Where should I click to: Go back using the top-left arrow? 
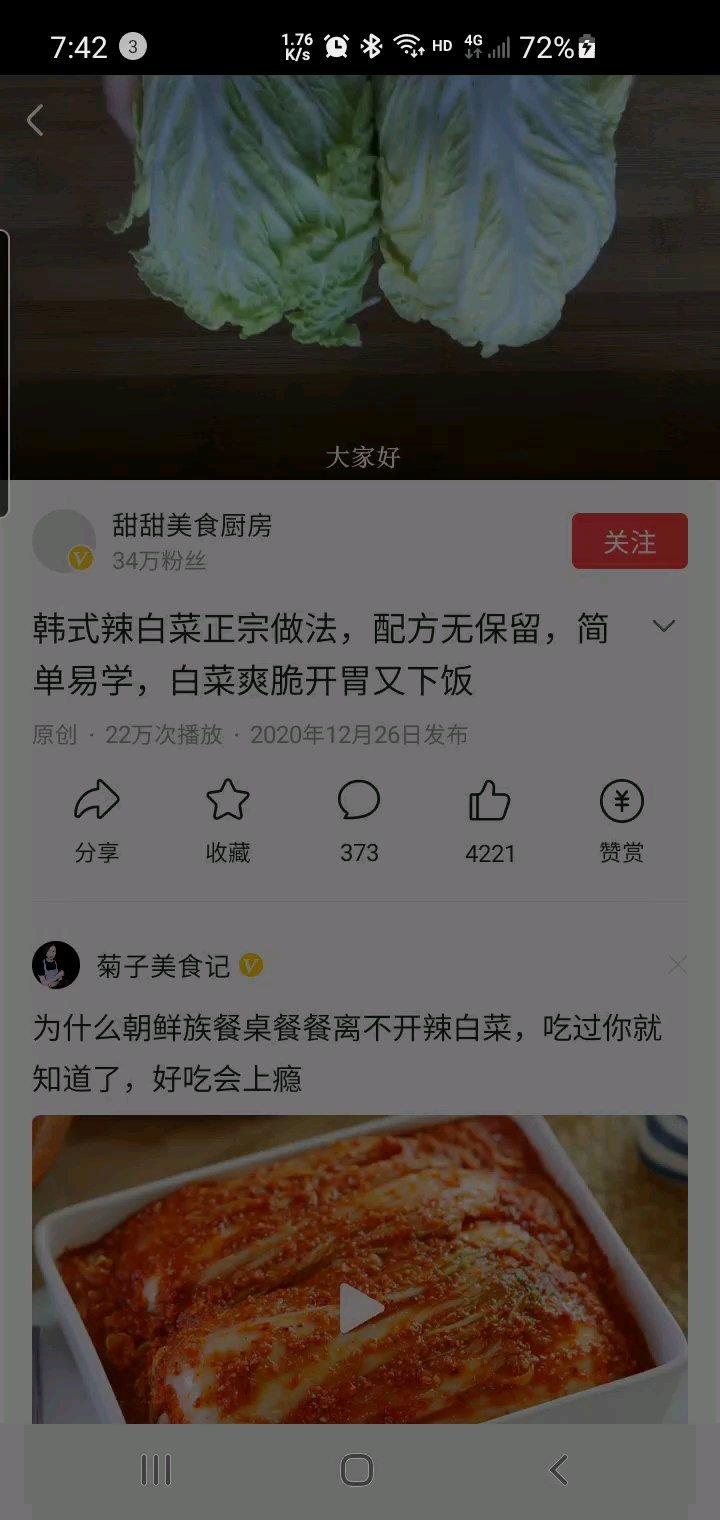coord(35,120)
